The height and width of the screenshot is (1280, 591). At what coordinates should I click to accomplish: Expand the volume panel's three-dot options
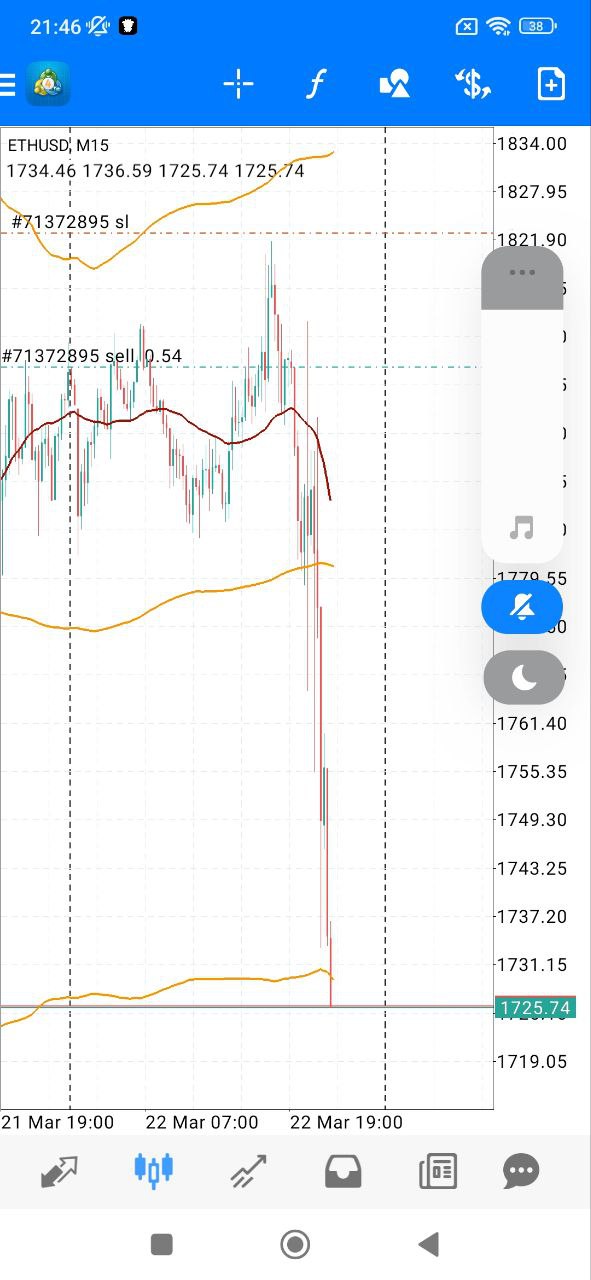[522, 273]
